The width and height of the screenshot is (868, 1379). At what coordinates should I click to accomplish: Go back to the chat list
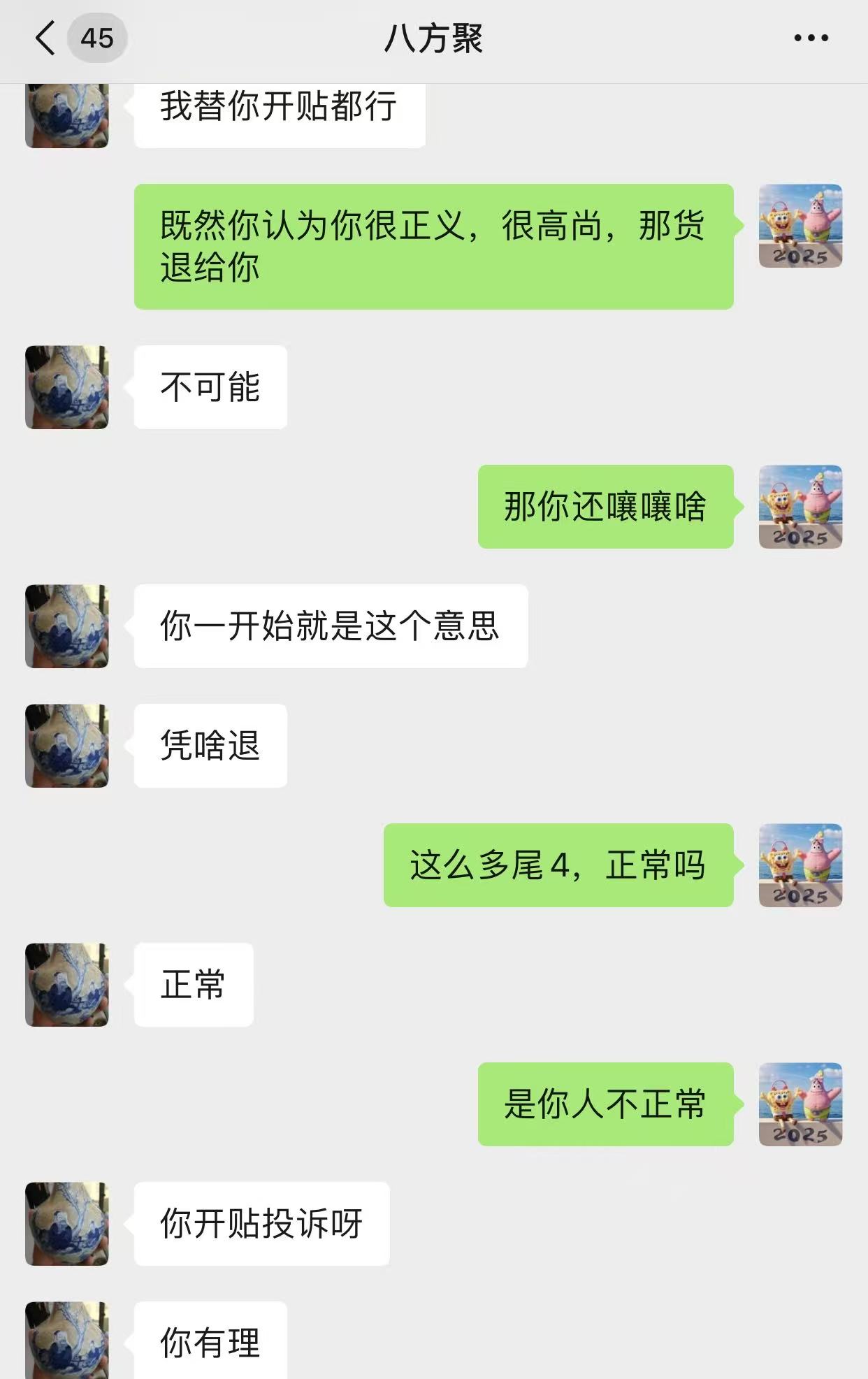(46, 38)
